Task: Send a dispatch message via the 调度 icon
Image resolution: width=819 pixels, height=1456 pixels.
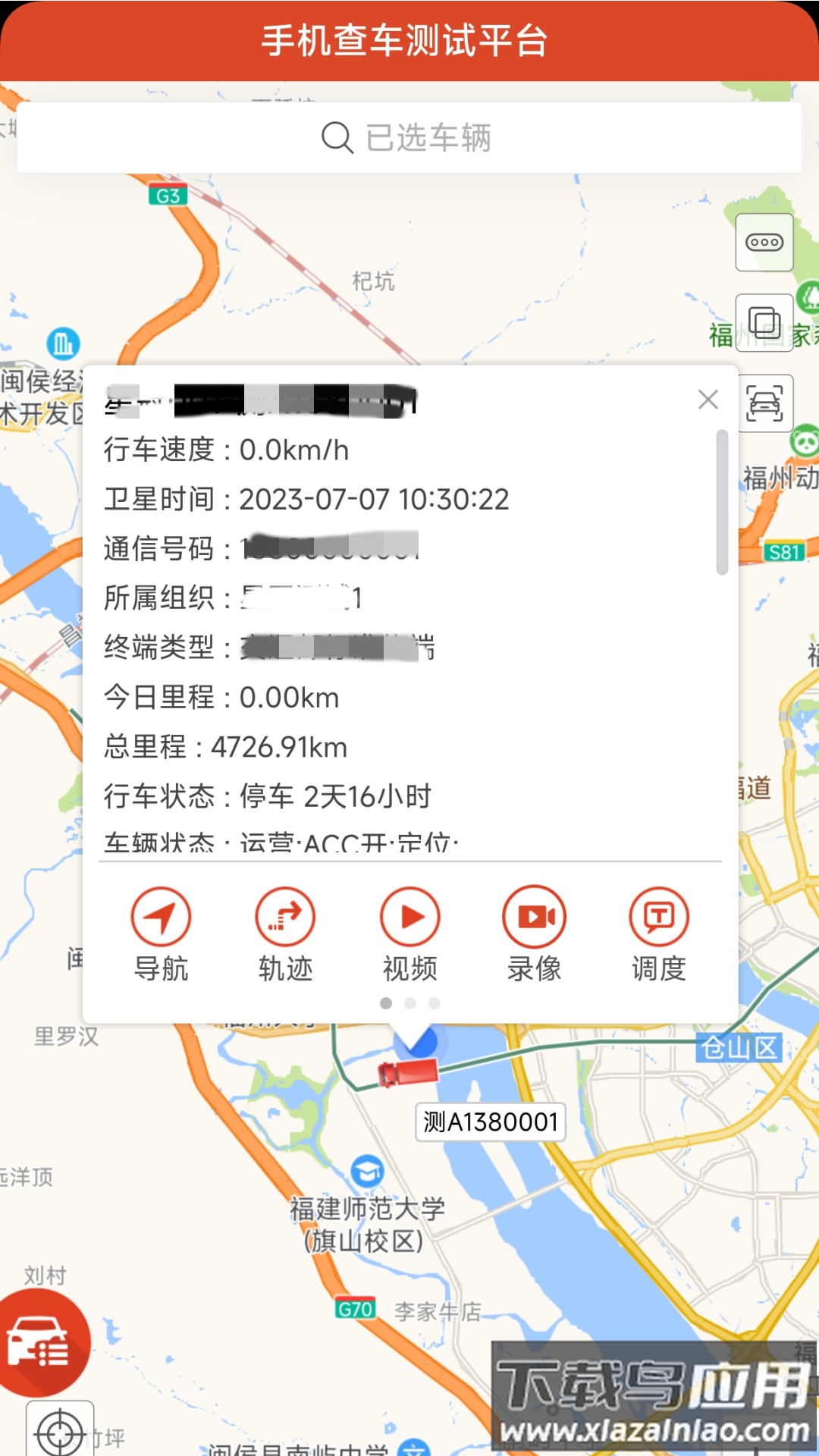Action: tap(657, 917)
